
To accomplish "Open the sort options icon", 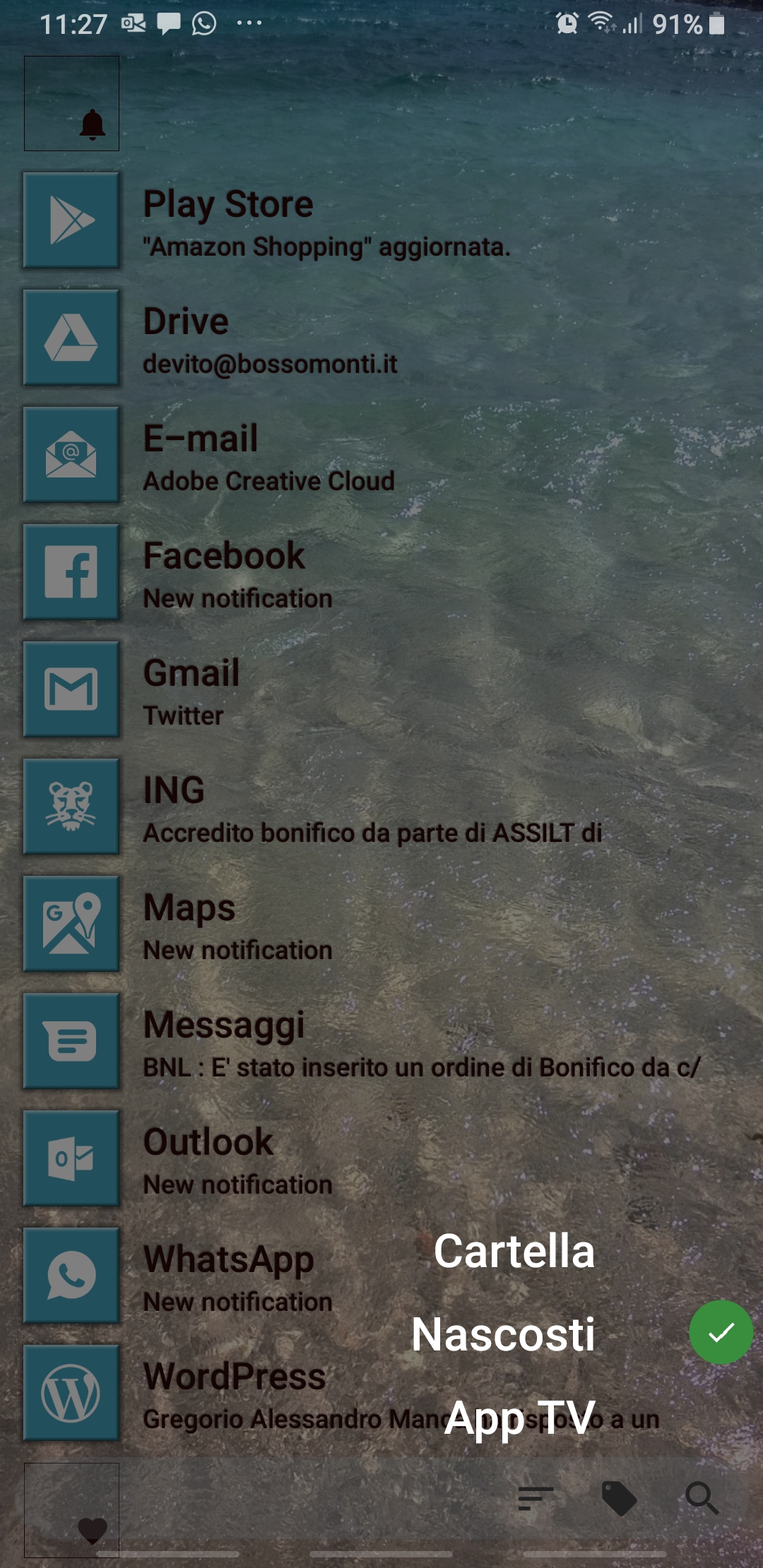I will pos(535,1497).
